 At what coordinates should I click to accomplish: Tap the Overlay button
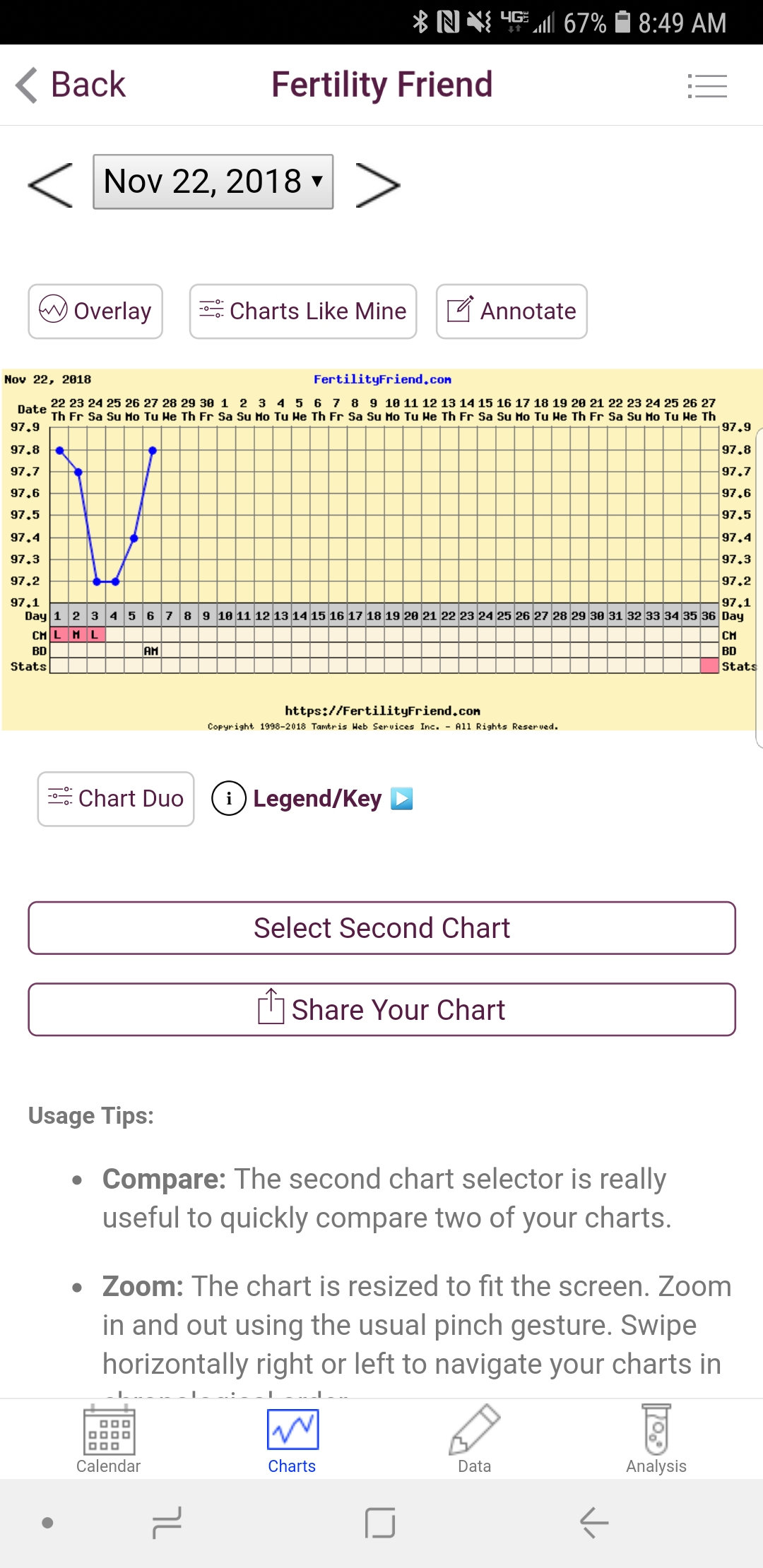pos(95,311)
